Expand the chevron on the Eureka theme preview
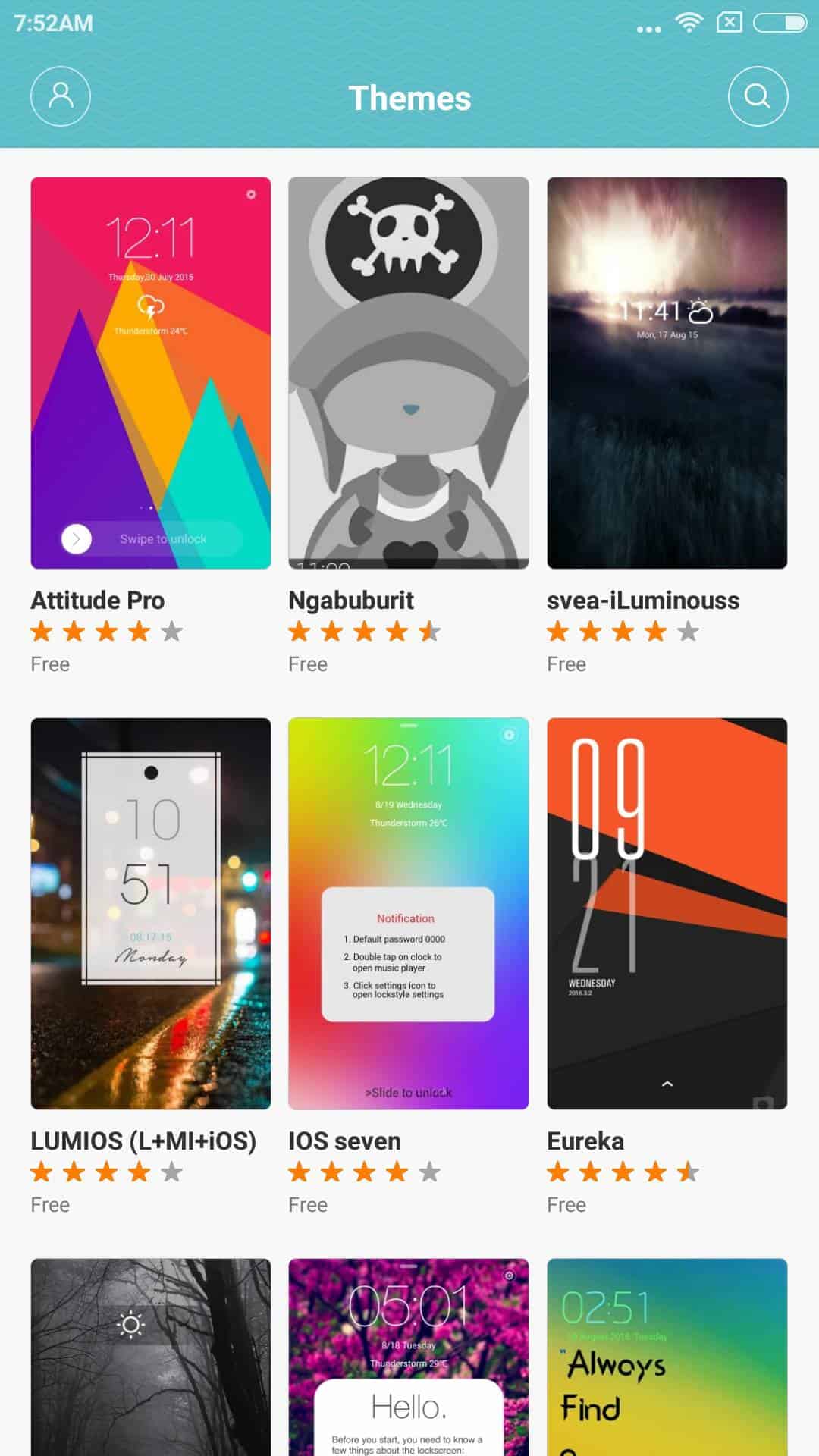The image size is (819, 1456). pos(667,1084)
